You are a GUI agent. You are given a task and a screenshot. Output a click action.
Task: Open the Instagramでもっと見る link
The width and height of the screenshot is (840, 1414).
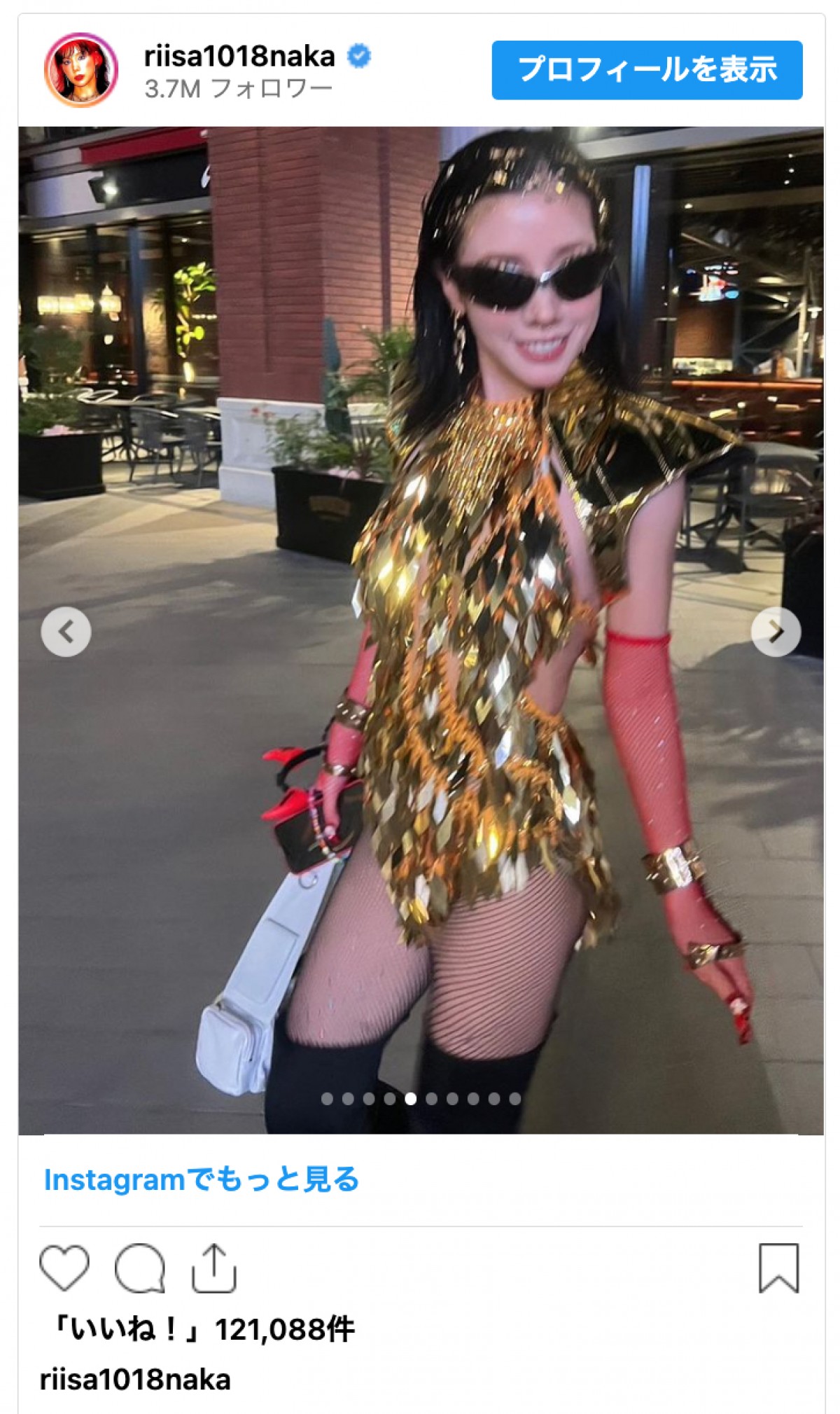[202, 1179]
